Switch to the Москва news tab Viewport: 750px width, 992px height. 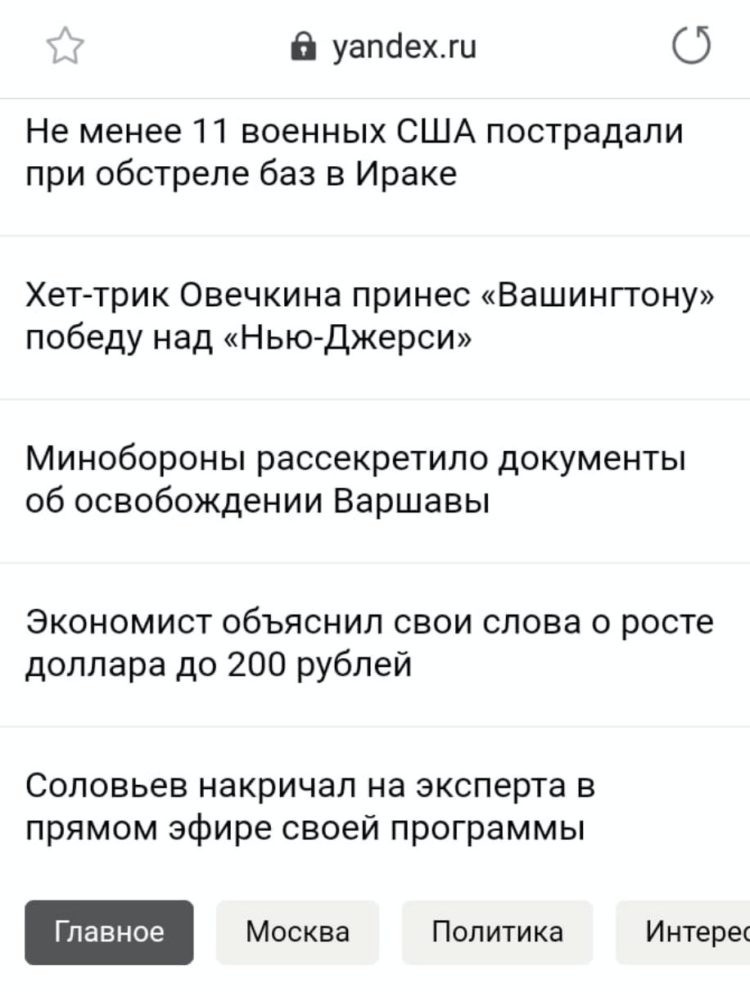tap(297, 932)
